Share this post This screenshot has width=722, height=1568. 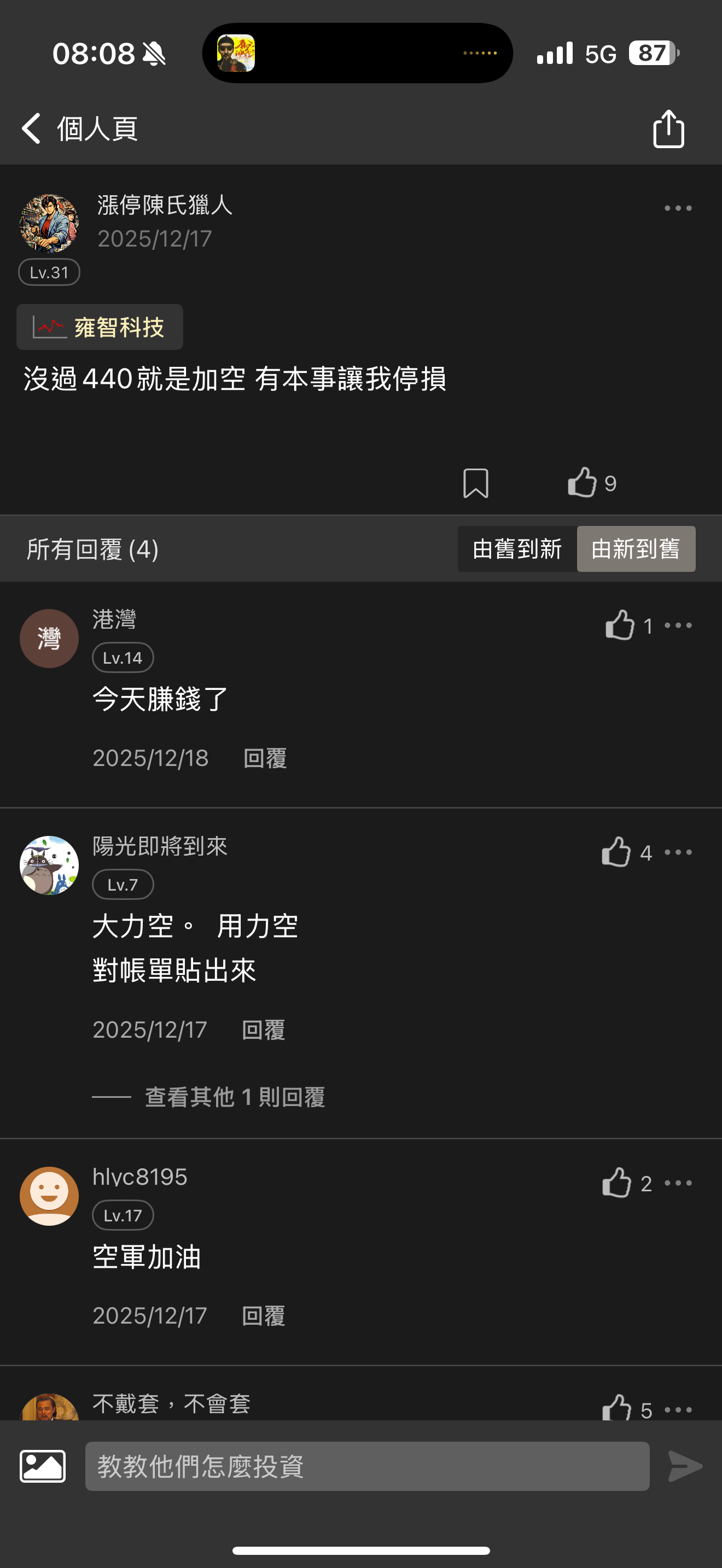pyautogui.click(x=668, y=128)
